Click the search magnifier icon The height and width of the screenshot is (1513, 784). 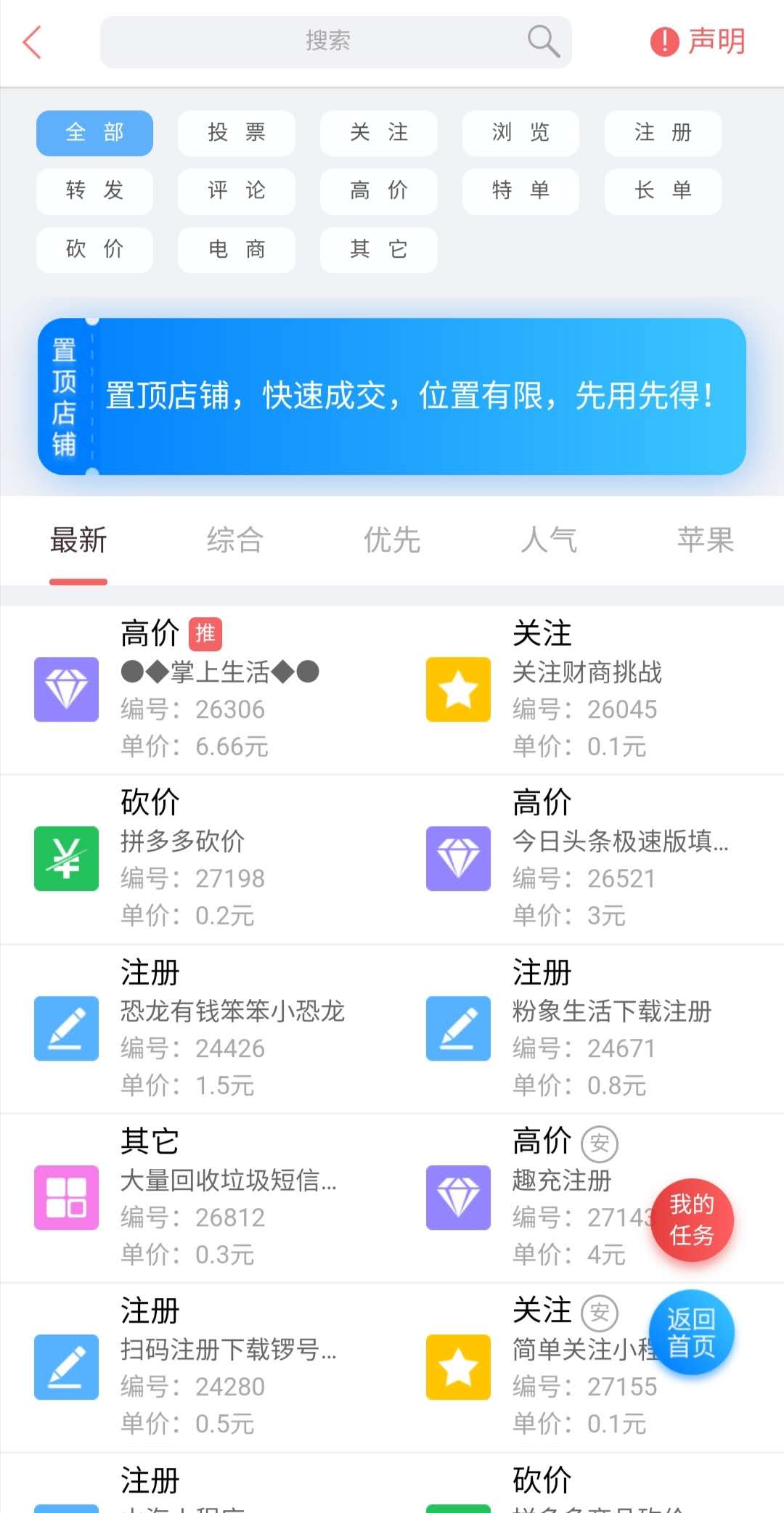point(543,41)
